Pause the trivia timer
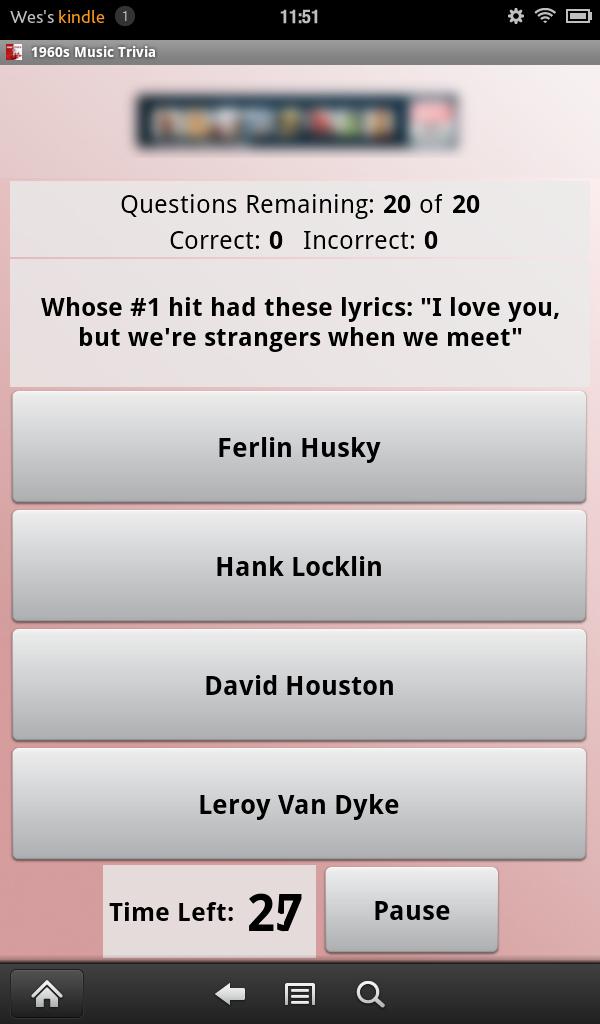 click(x=411, y=910)
